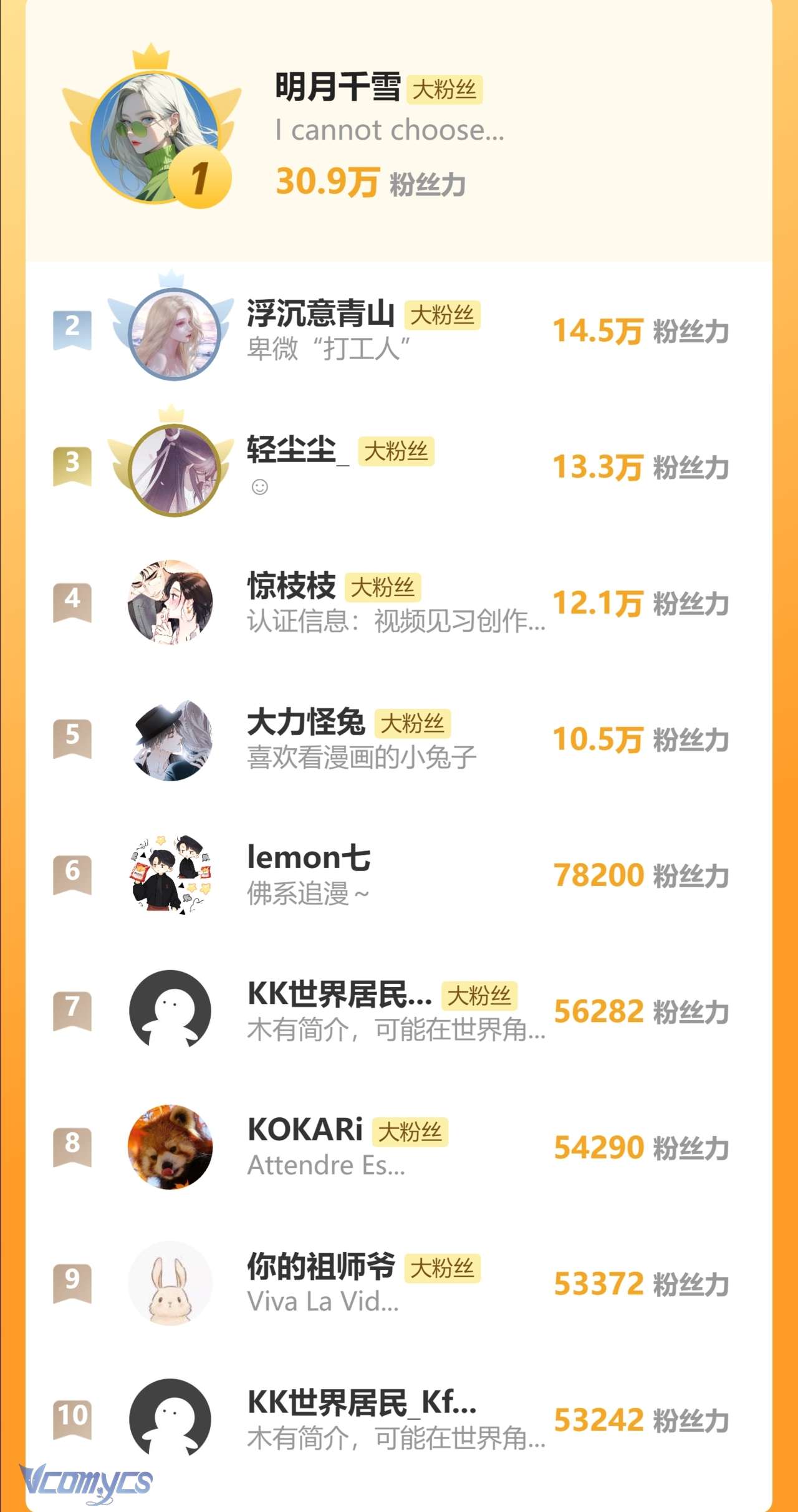The width and height of the screenshot is (798, 1512).
Task: Open KOKARi's profile row
Action: [305, 1130]
